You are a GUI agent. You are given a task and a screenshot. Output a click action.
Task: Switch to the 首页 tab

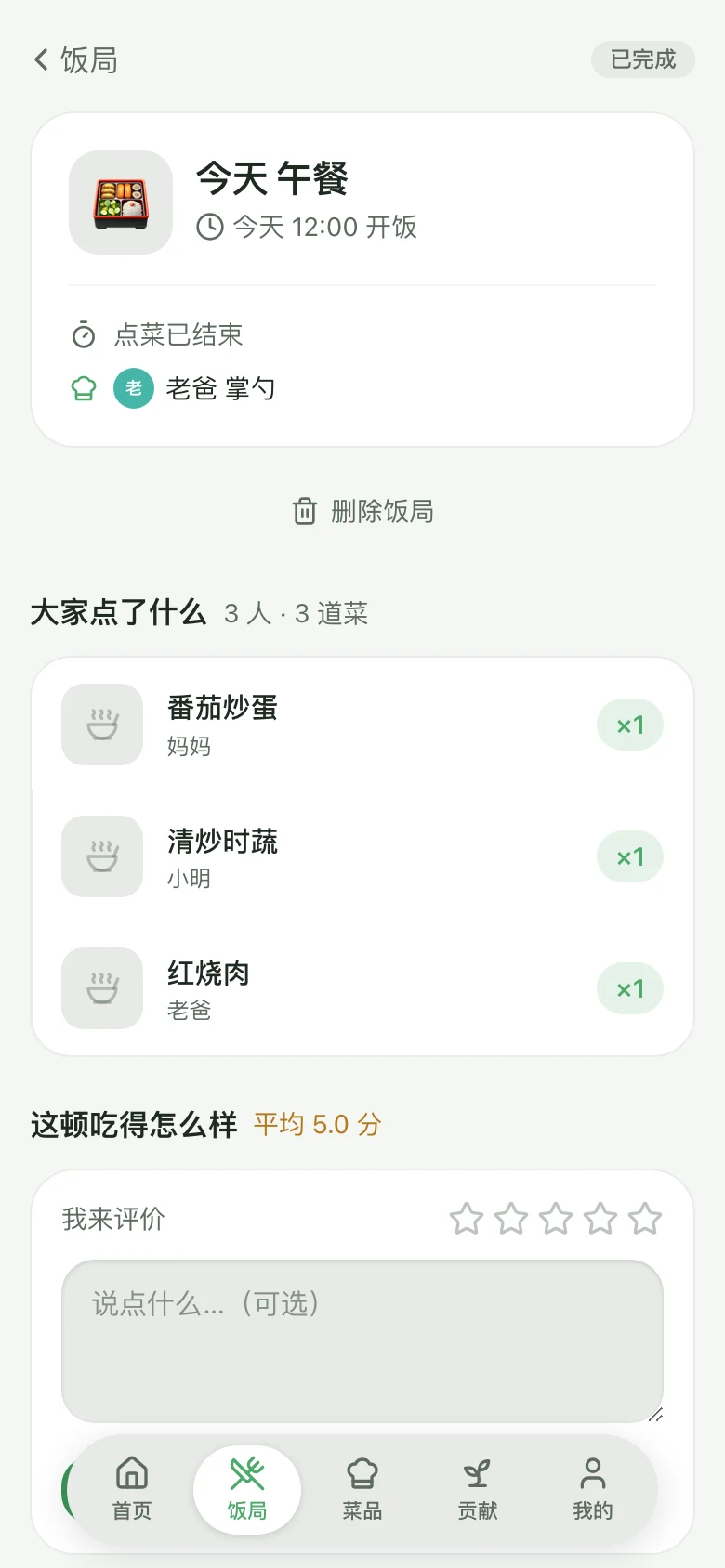(132, 1489)
